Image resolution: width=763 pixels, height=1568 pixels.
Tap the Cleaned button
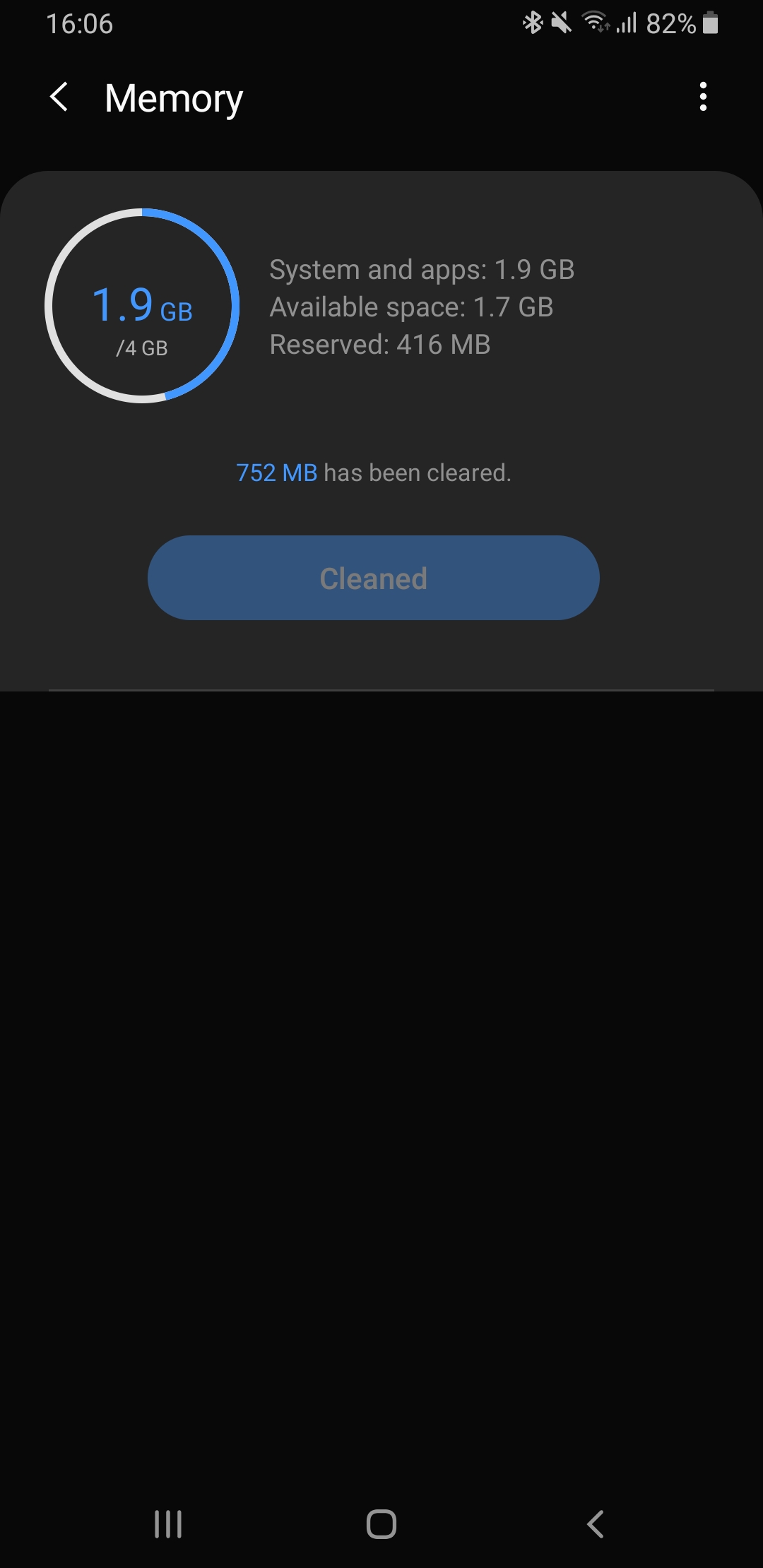tap(373, 578)
